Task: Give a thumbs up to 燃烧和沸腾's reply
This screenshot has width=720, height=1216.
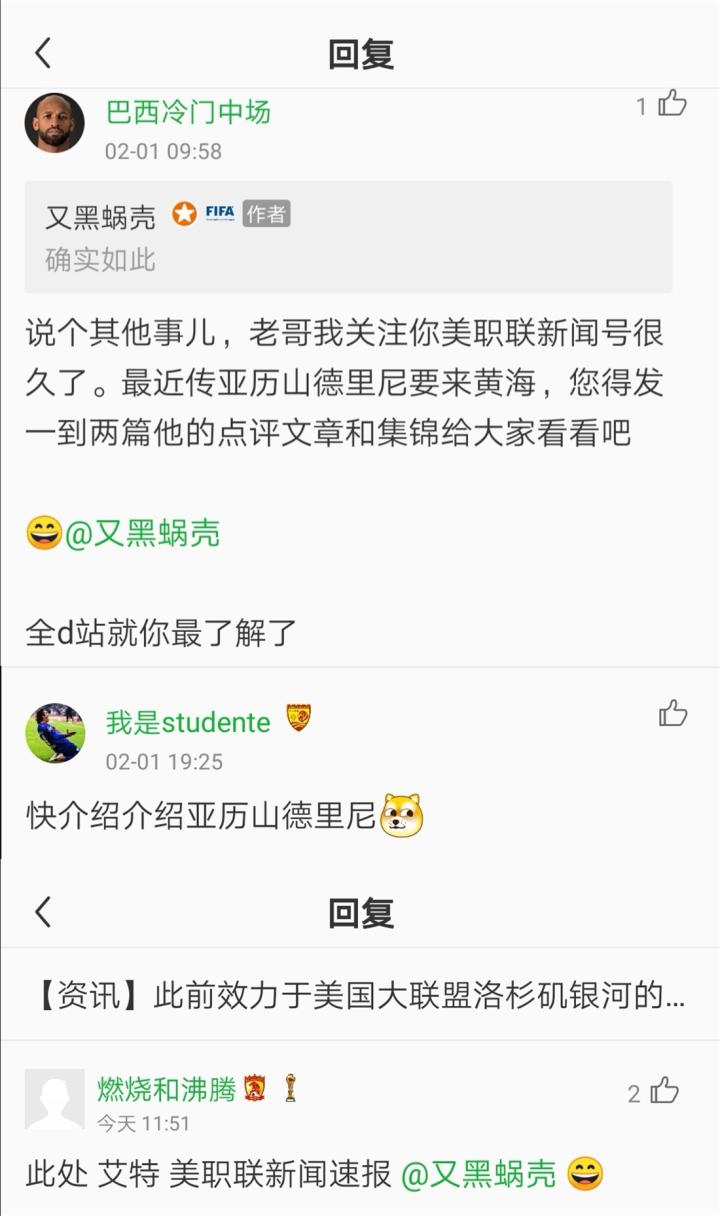Action: [x=664, y=1091]
